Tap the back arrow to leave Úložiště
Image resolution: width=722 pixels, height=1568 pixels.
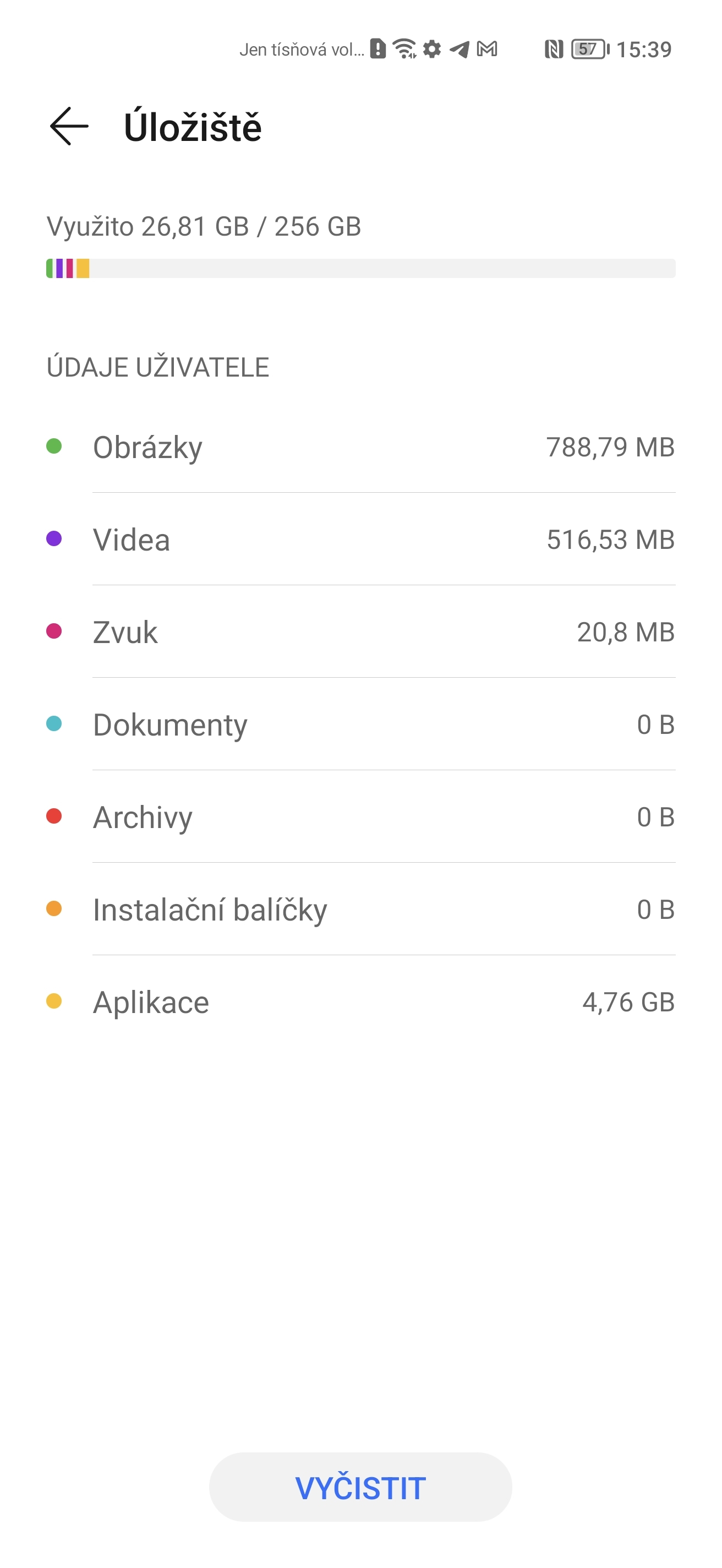click(x=69, y=126)
